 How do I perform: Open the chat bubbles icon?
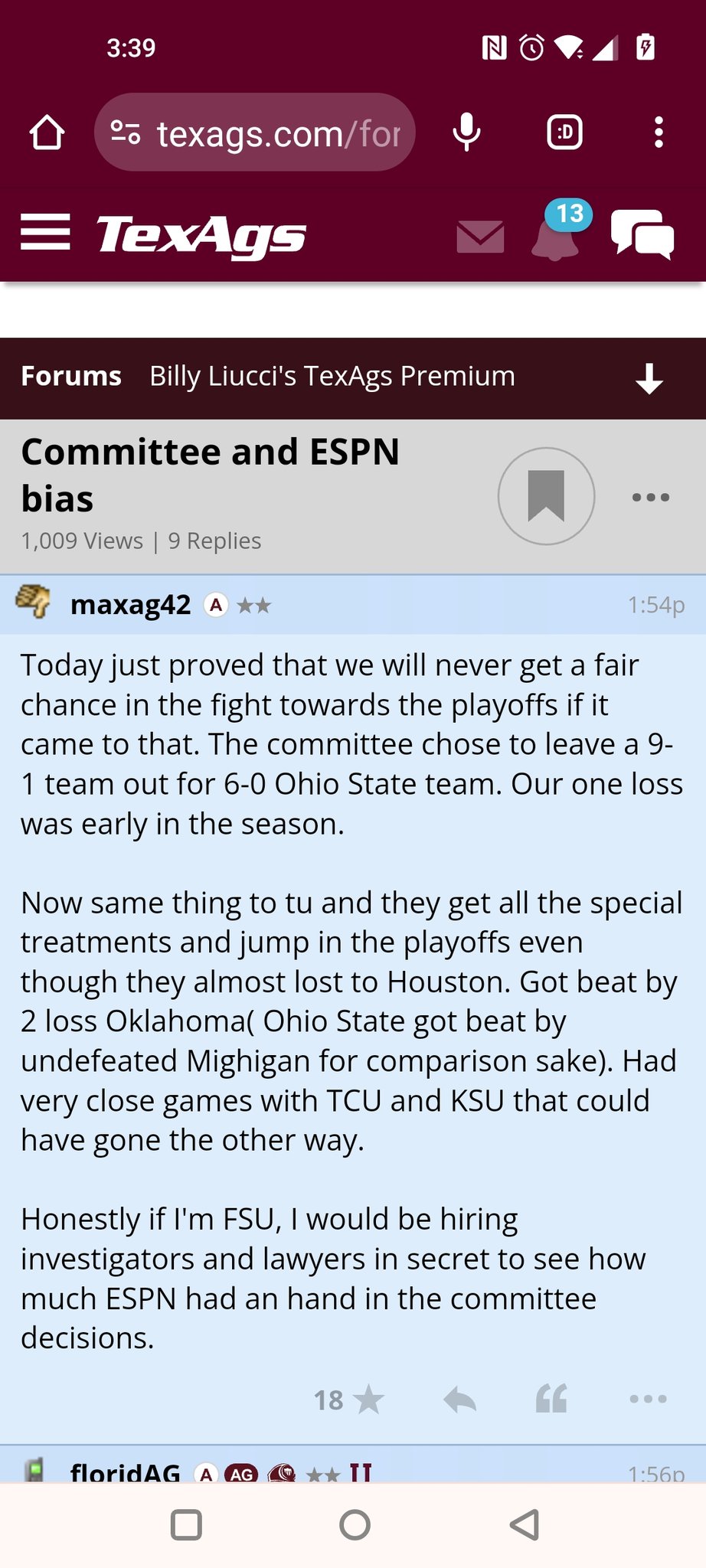[x=642, y=234]
